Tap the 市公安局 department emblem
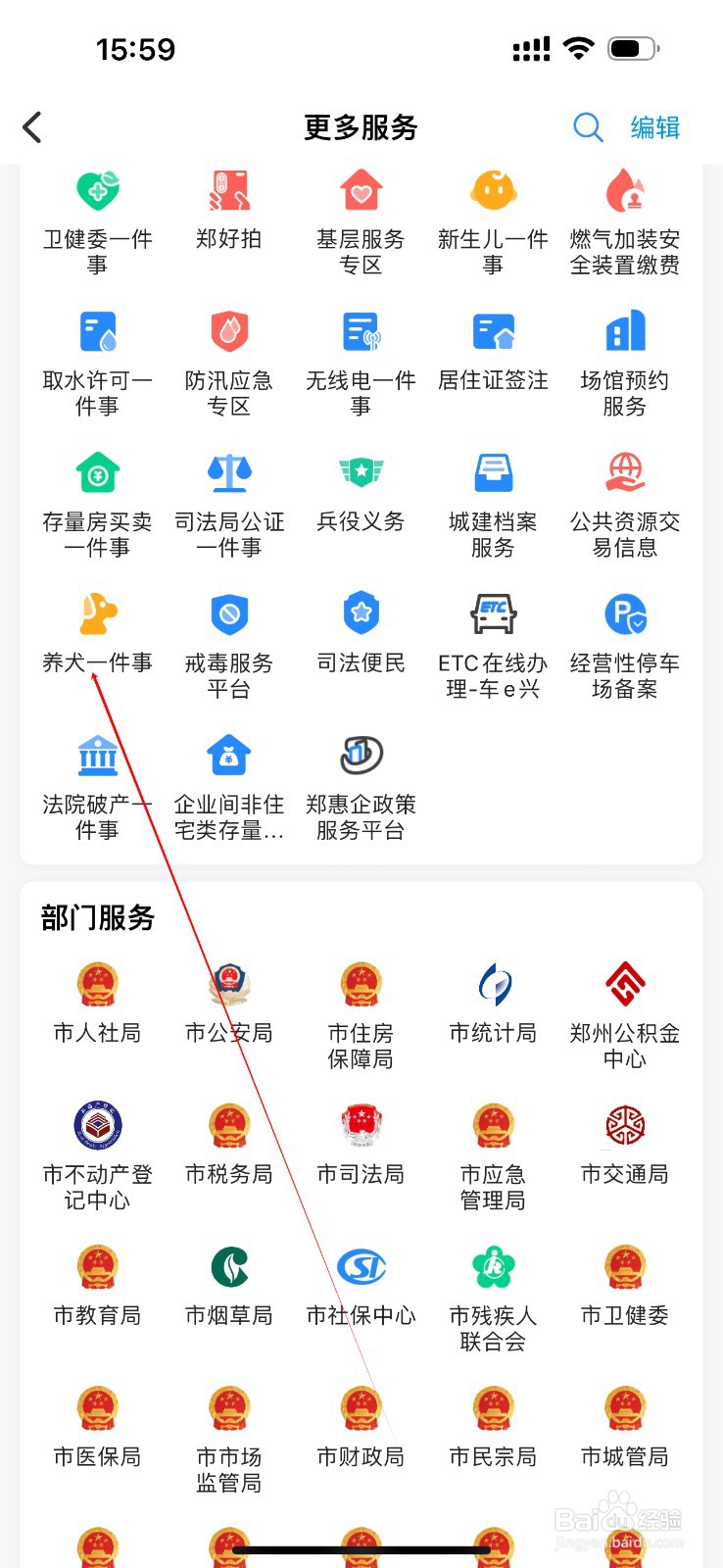The width and height of the screenshot is (723, 1568). point(228,987)
